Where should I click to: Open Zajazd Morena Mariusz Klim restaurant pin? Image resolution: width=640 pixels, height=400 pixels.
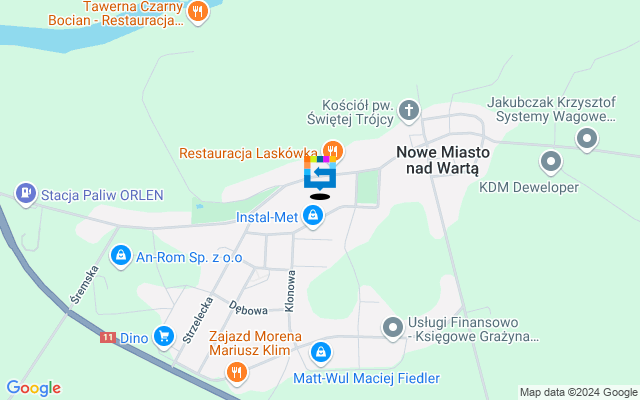tap(237, 373)
